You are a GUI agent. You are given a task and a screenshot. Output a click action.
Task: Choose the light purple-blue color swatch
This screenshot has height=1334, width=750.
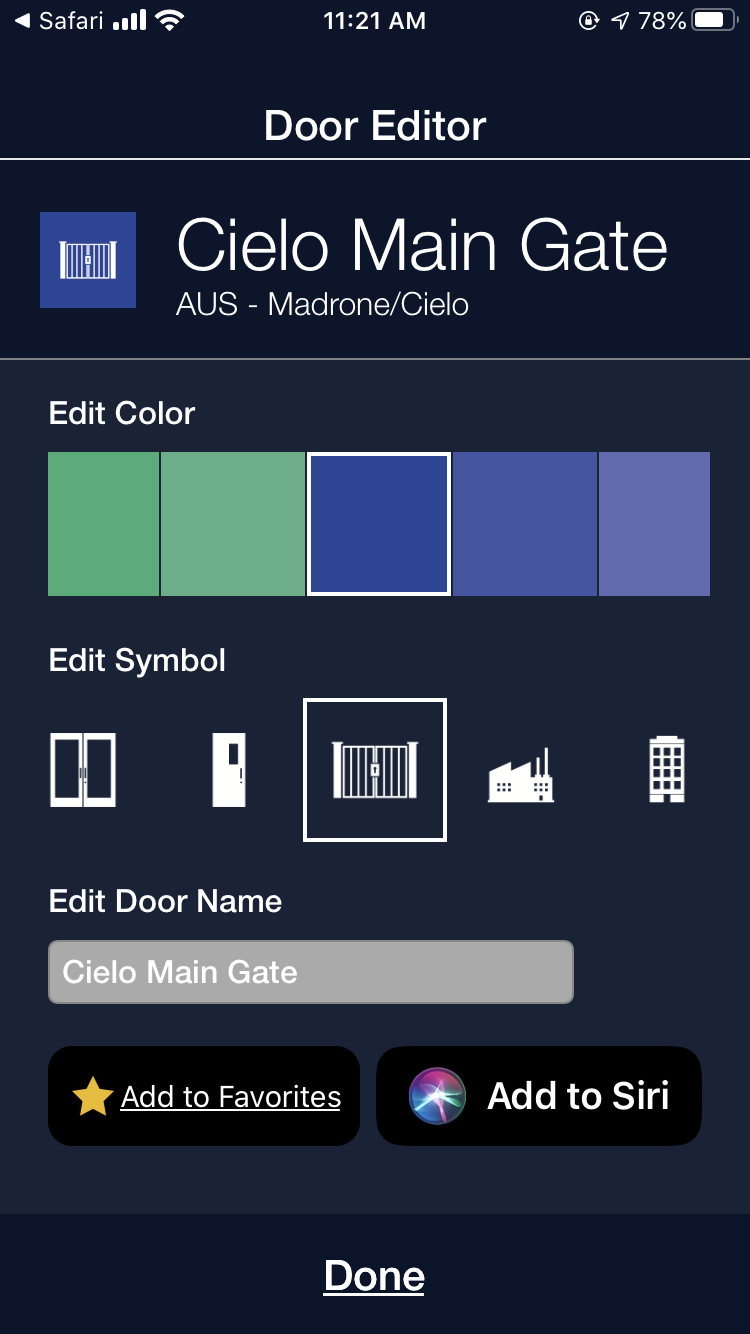(654, 524)
